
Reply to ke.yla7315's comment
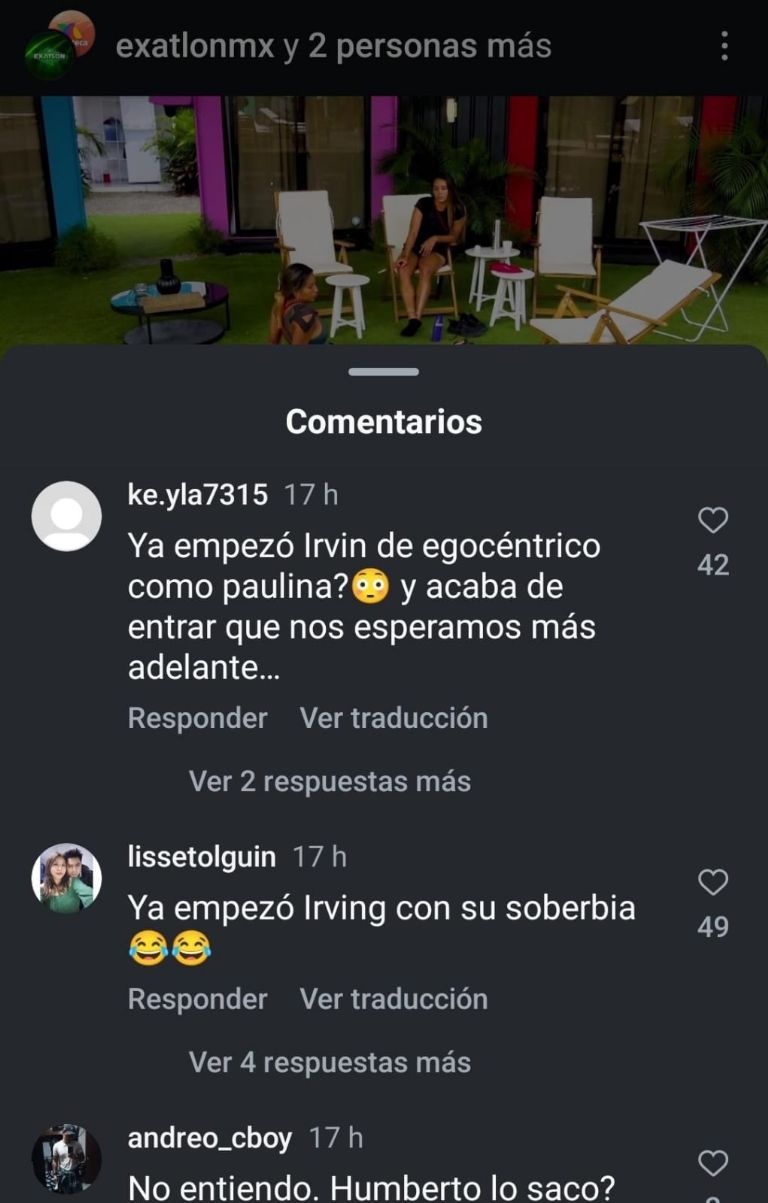(x=197, y=718)
